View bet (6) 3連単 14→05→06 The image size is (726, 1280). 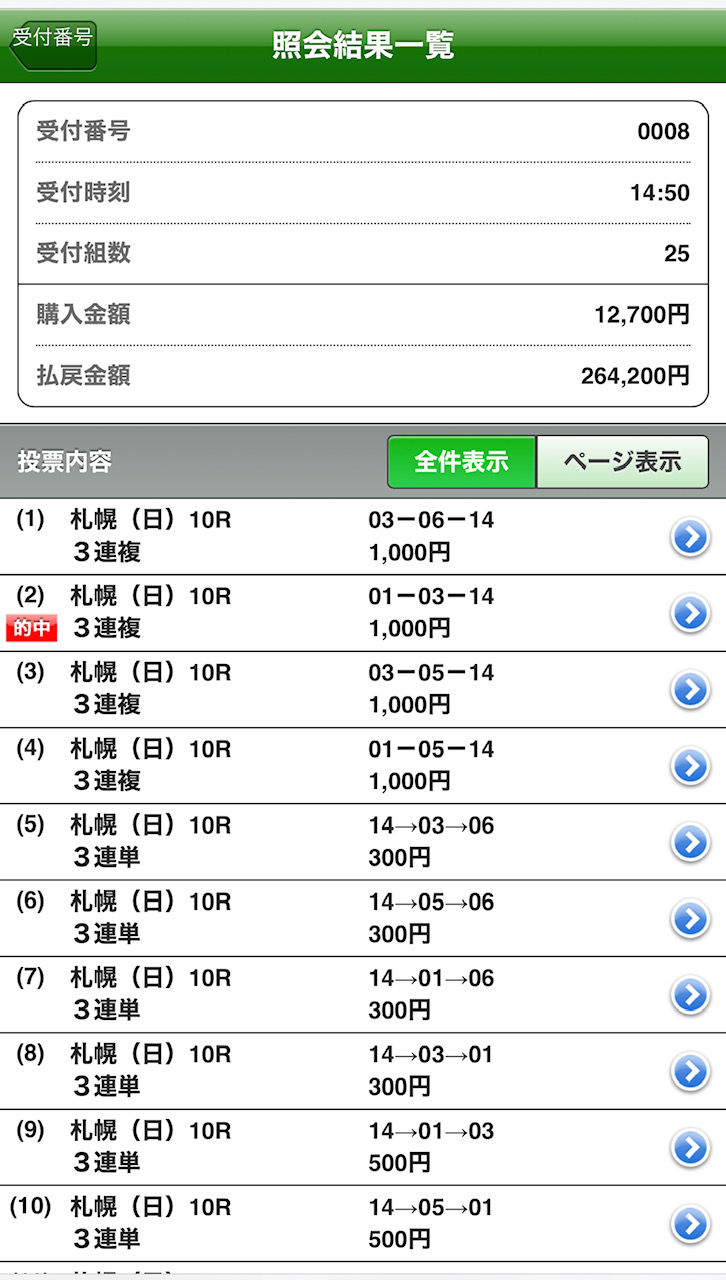click(690, 918)
